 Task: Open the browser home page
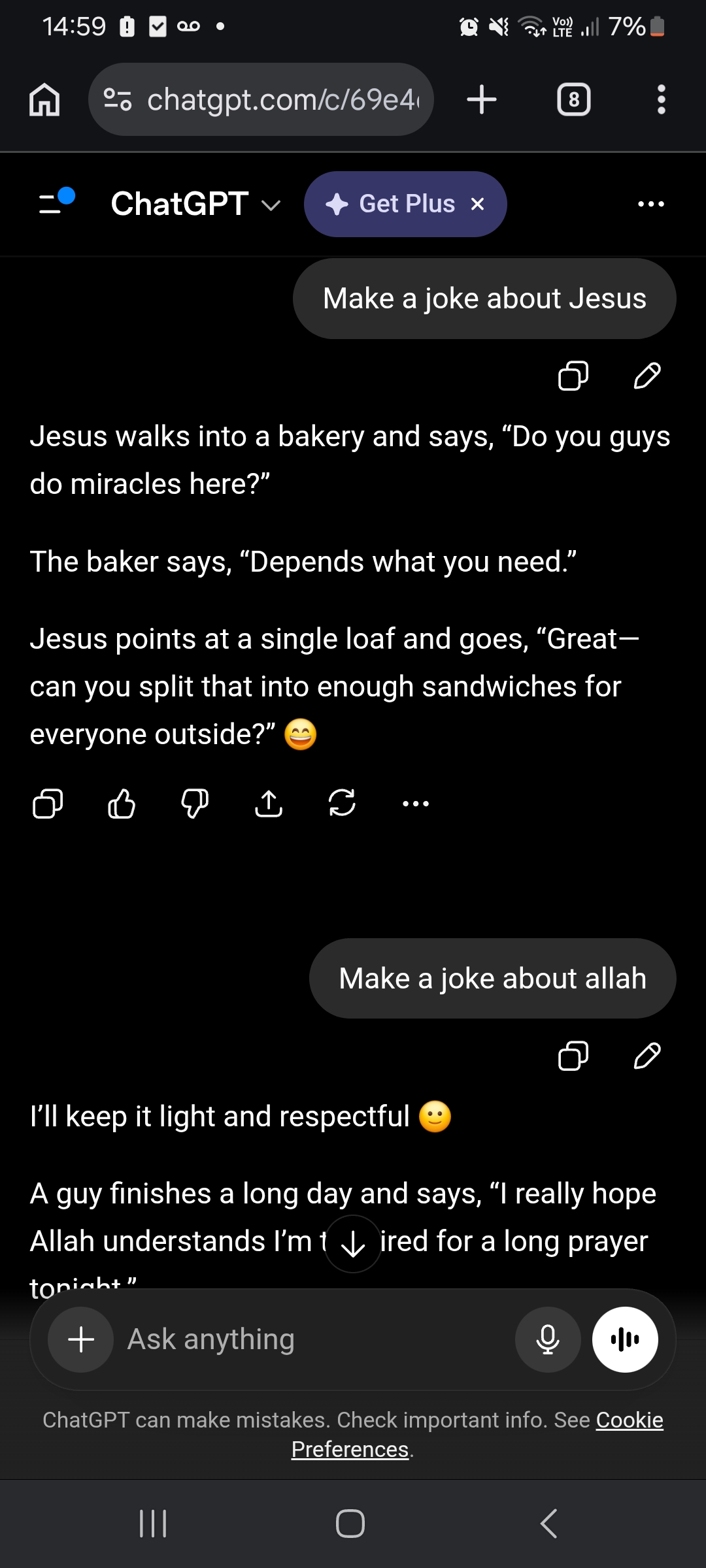point(44,100)
